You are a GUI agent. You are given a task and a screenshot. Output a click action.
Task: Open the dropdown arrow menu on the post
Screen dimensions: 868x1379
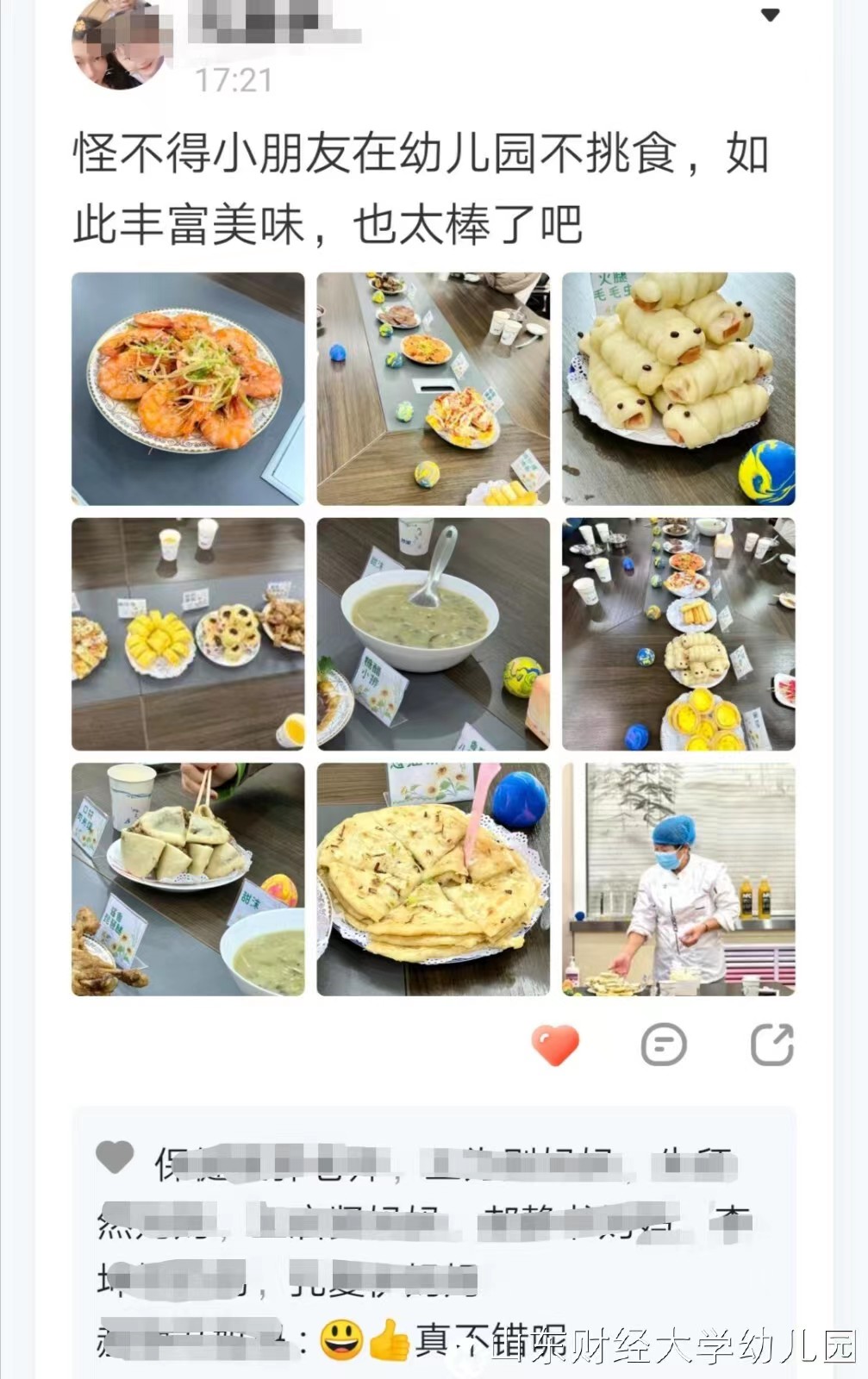[770, 15]
